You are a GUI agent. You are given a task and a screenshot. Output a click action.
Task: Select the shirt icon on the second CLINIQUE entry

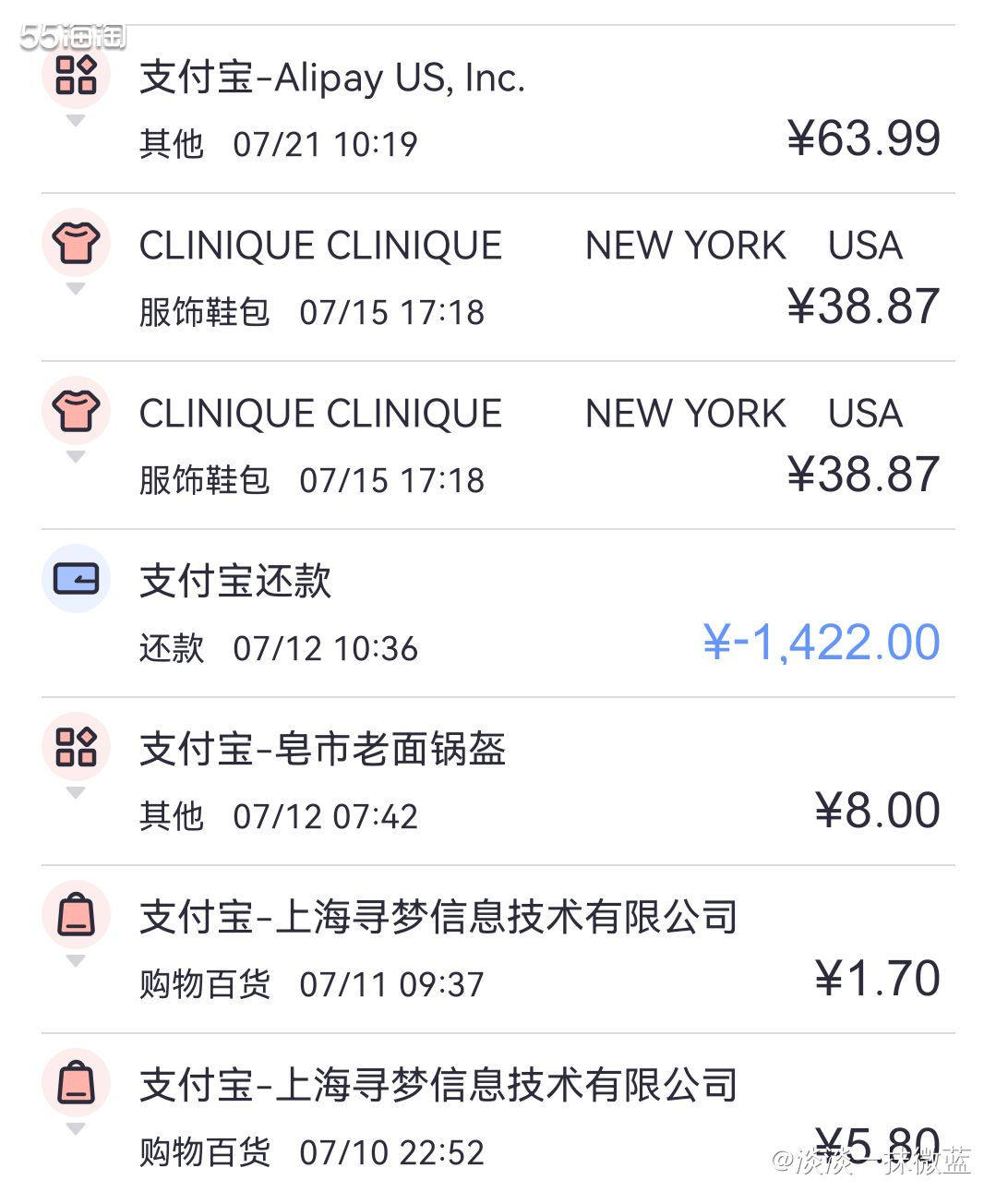(x=76, y=411)
